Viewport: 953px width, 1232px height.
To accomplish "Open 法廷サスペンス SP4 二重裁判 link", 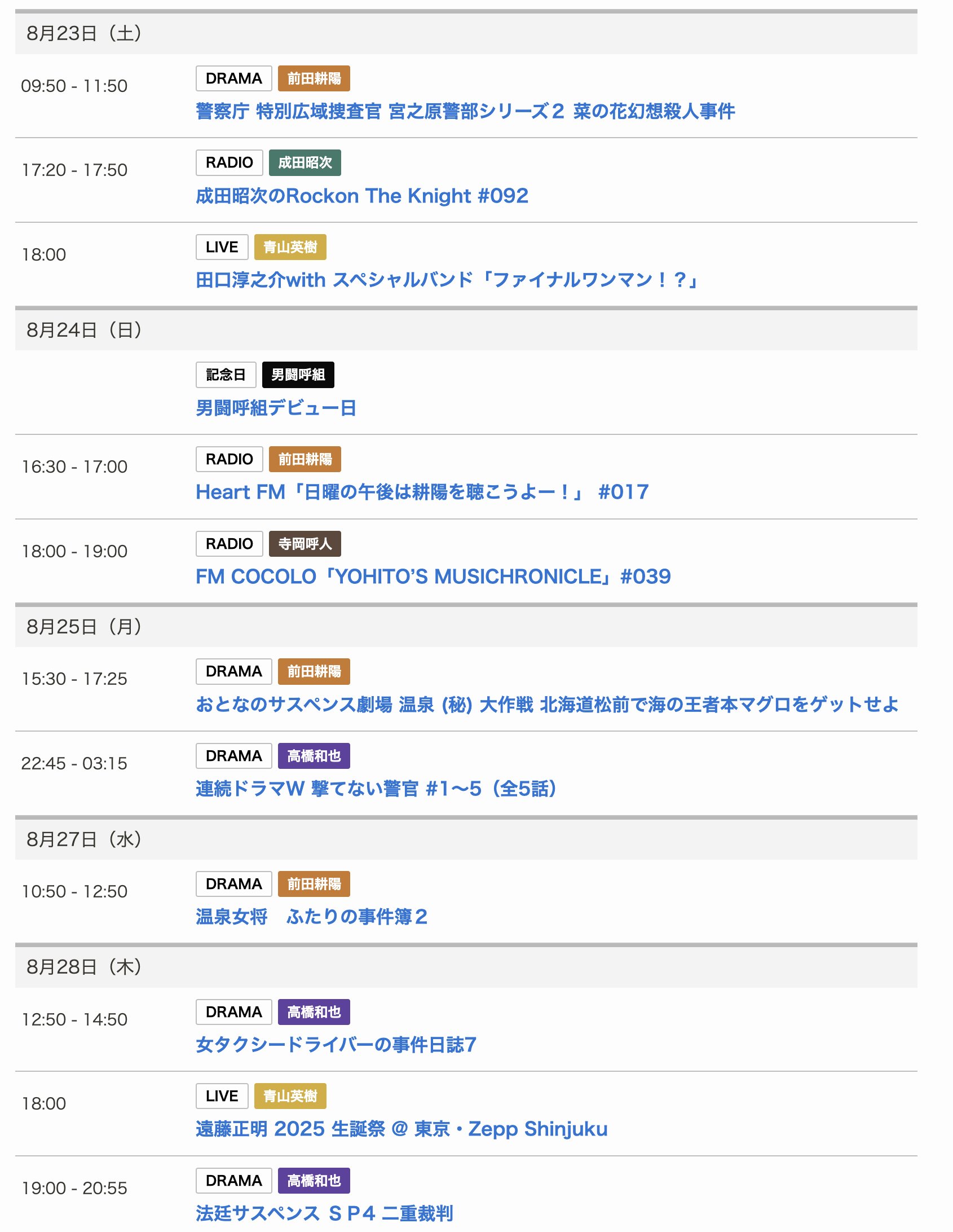I will coord(324,1213).
